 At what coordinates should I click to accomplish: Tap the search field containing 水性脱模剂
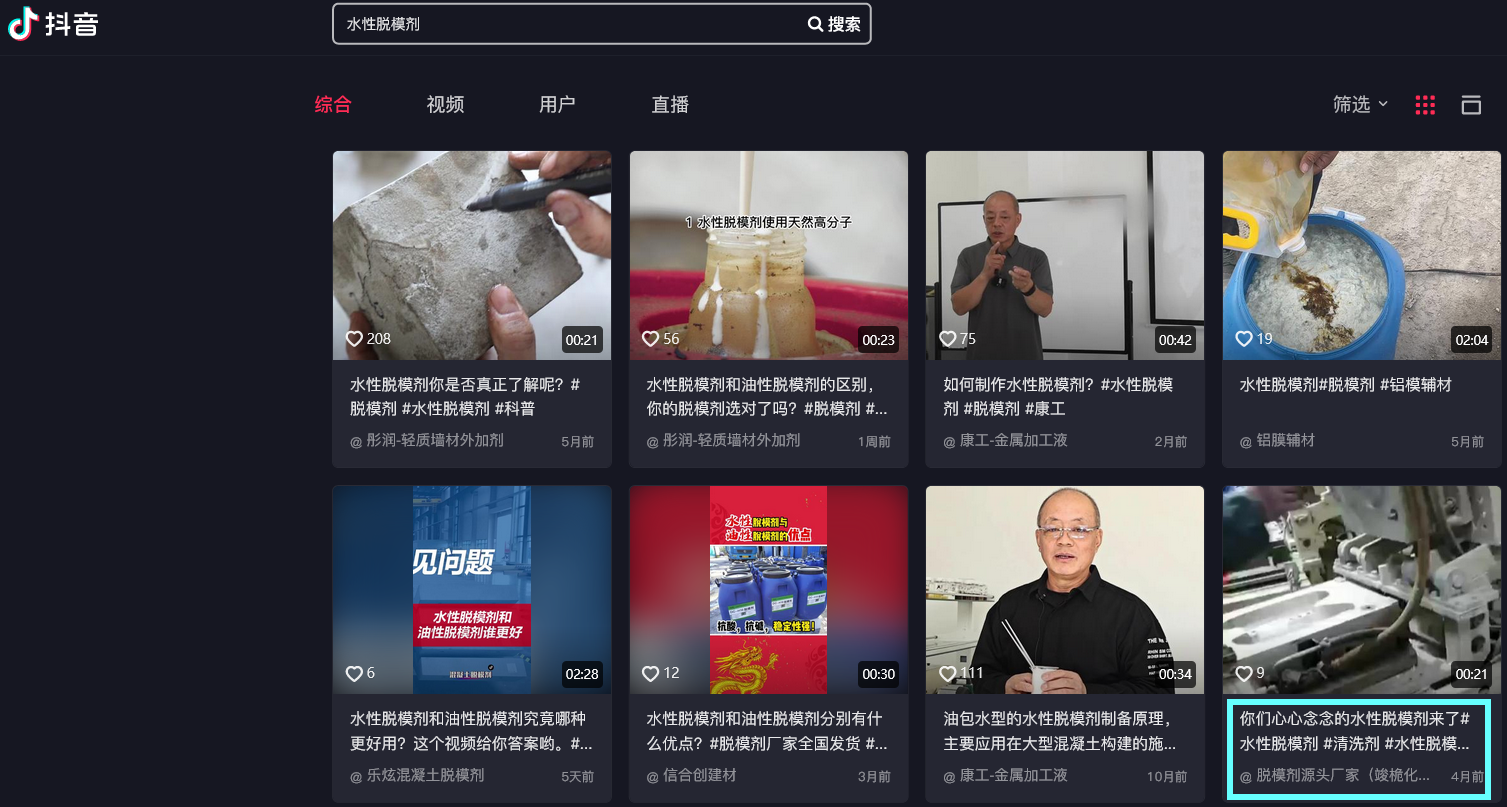[570, 24]
